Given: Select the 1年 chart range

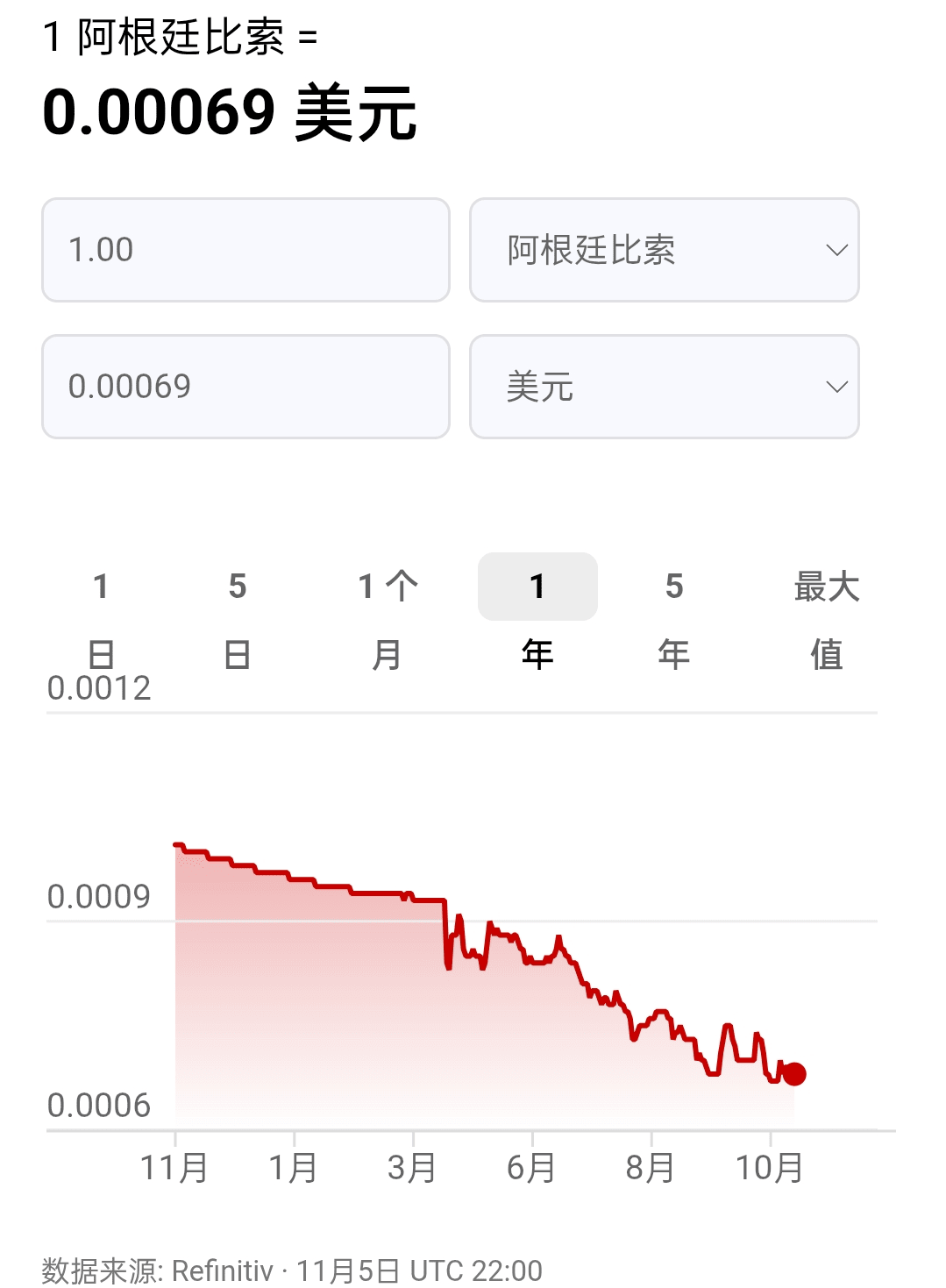Looking at the screenshot, I should [537, 618].
